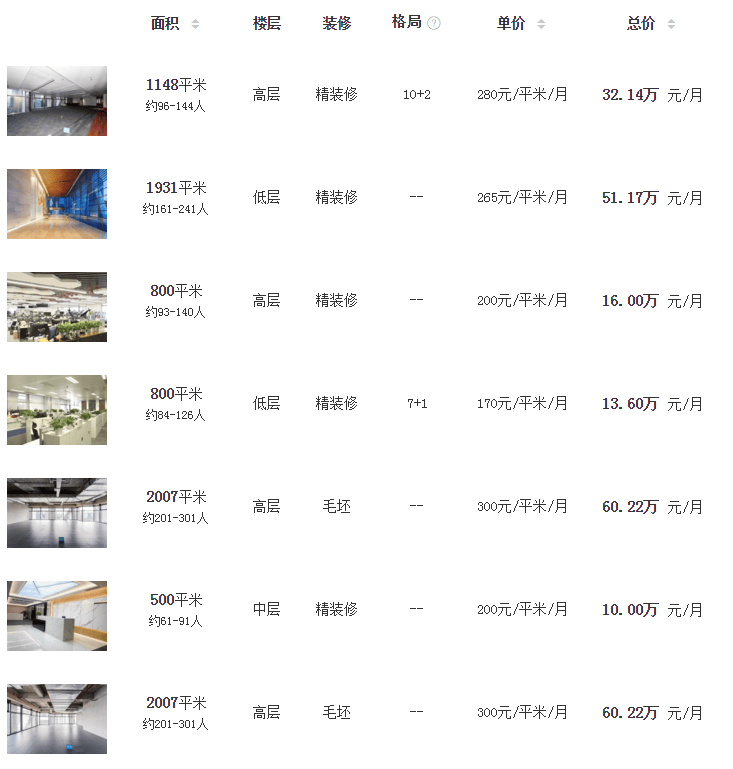Select the 800平米 listing priced 13.60万

(x=175, y=395)
